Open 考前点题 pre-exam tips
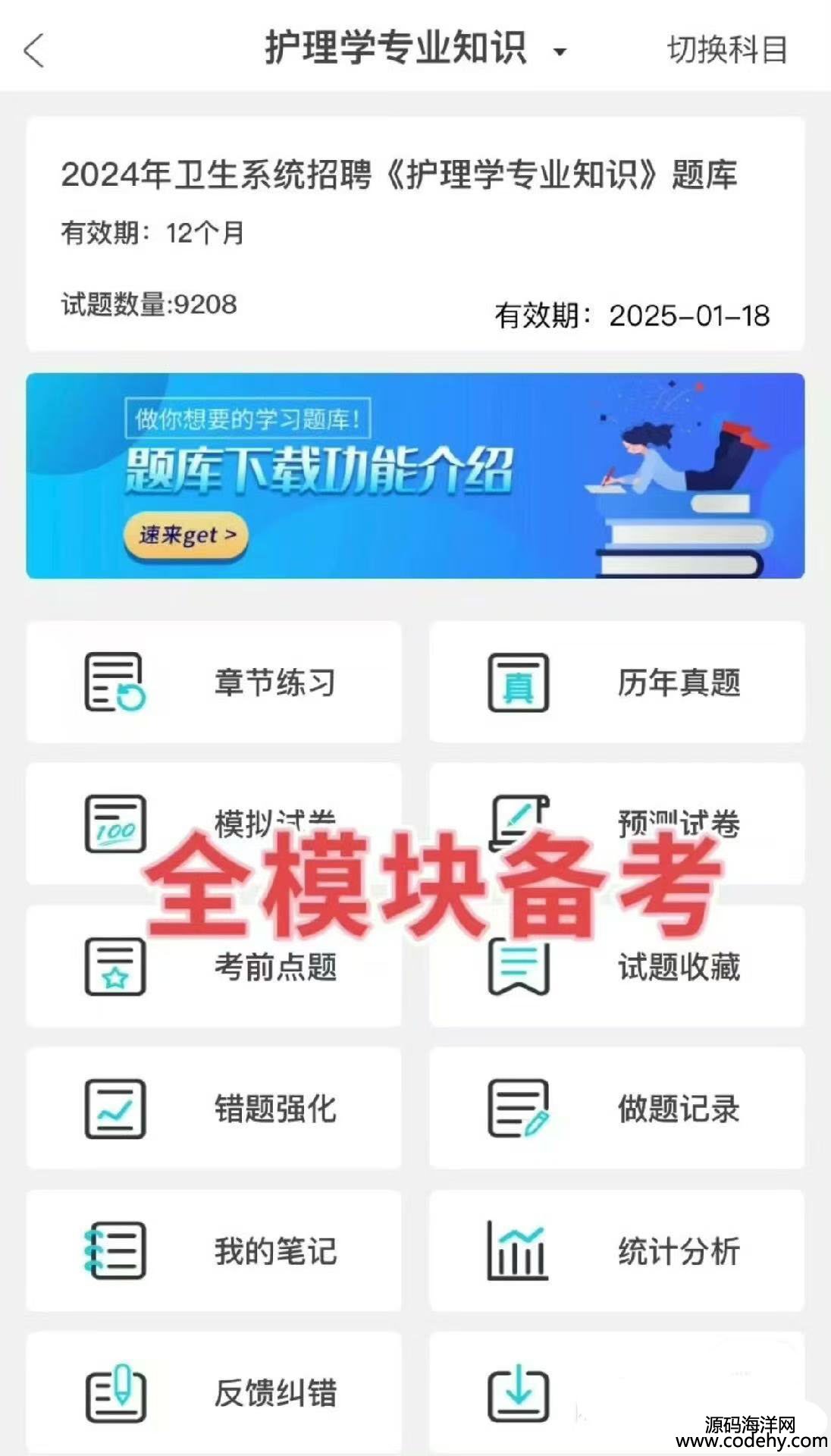Image resolution: width=831 pixels, height=1456 pixels. (214, 967)
